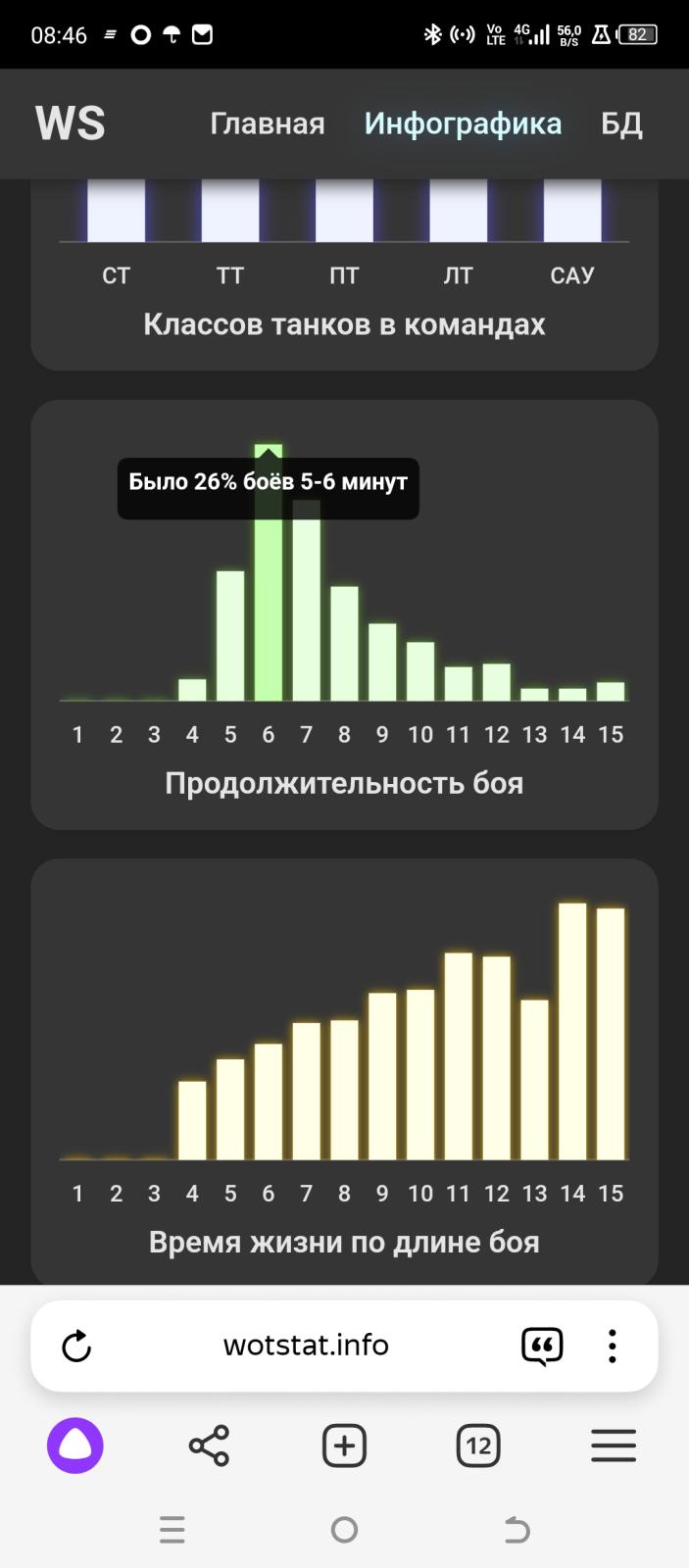View the 12 open tabs
This screenshot has width=689, height=1568.
tap(478, 1445)
